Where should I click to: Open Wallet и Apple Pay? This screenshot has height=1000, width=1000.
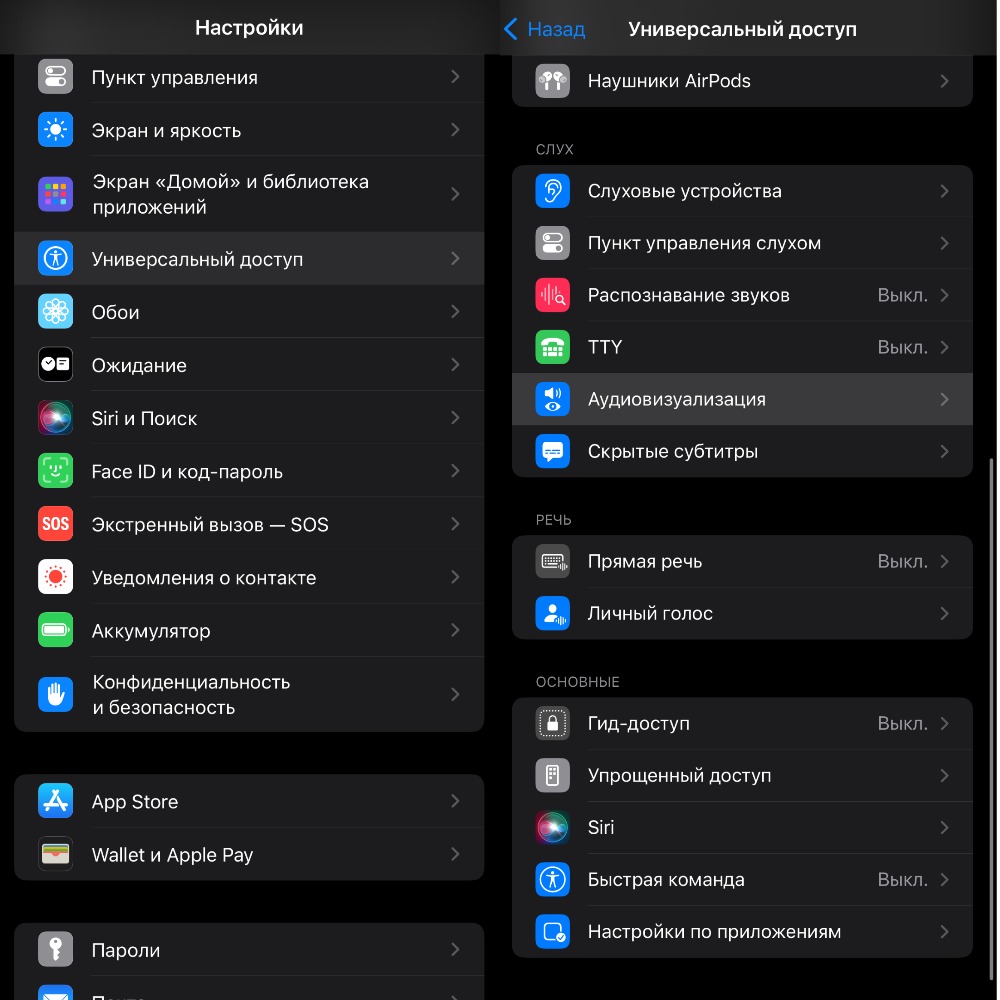point(249,854)
